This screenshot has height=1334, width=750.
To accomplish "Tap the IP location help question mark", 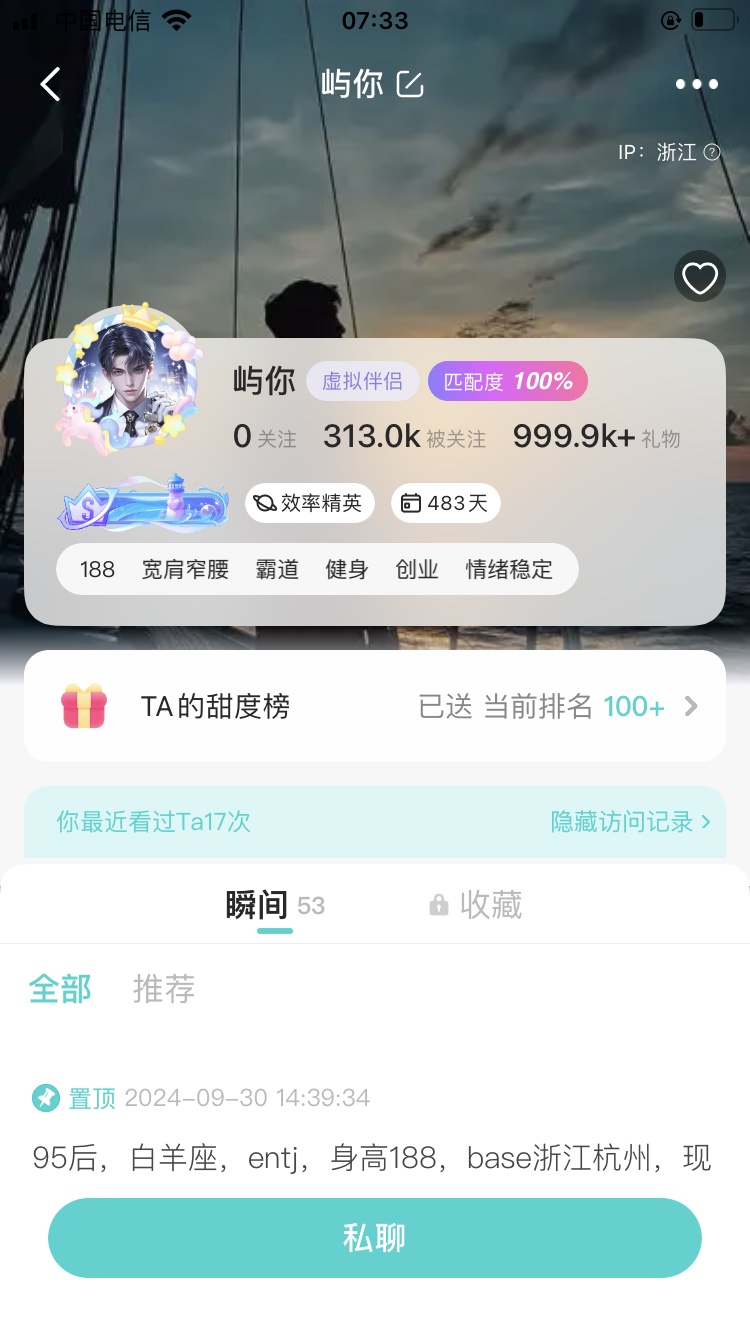I will [x=712, y=153].
